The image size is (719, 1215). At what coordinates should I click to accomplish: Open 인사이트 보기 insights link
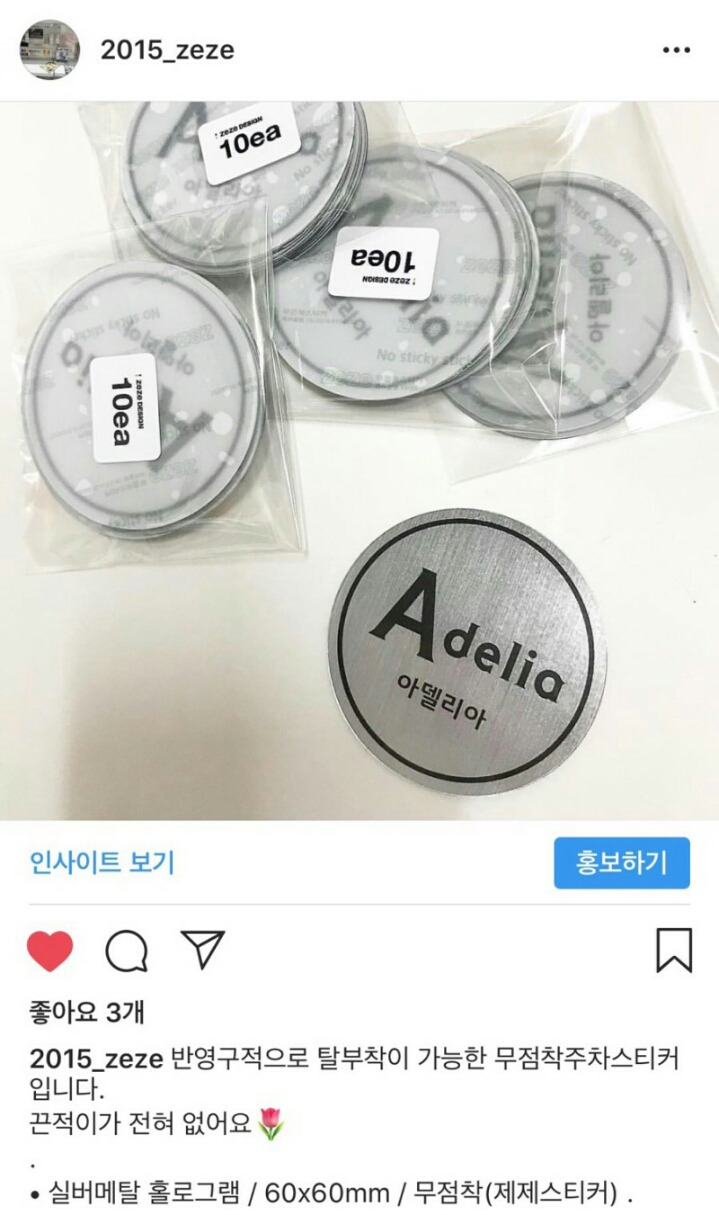[x=102, y=862]
